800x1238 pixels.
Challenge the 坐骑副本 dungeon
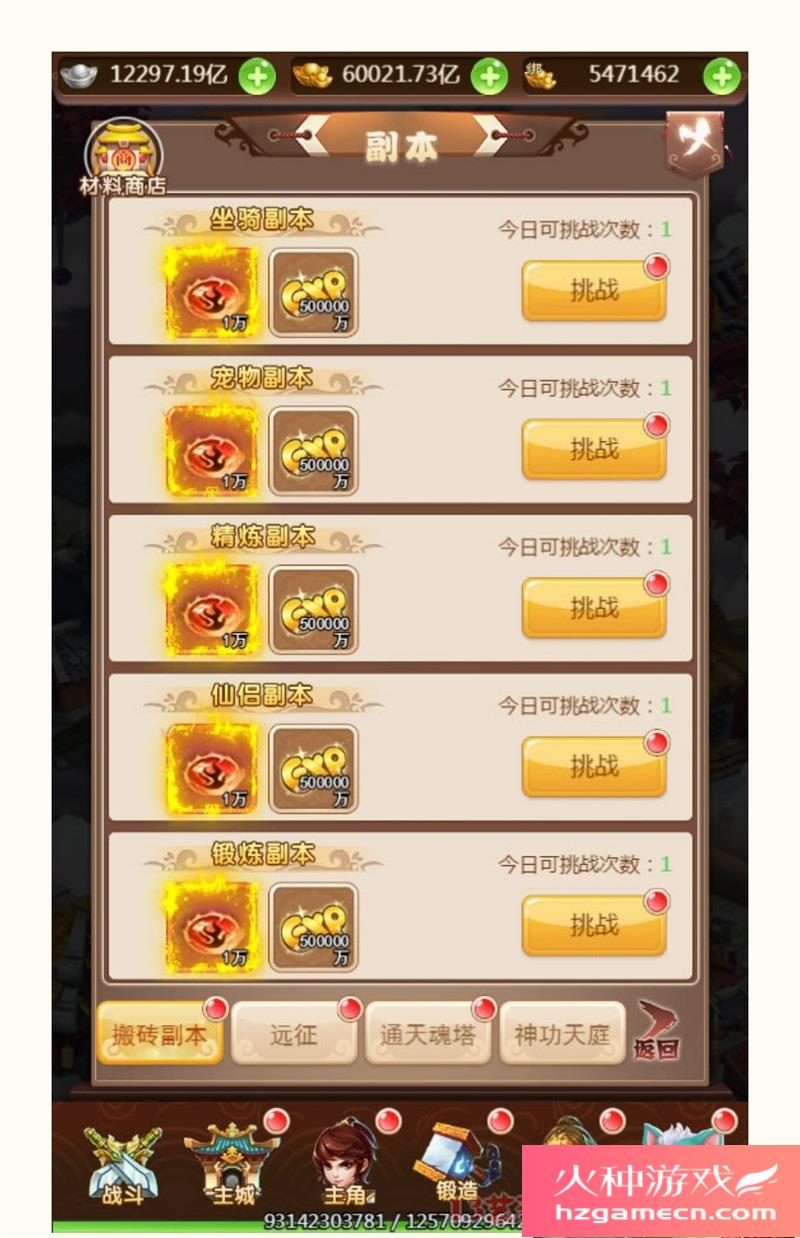594,291
